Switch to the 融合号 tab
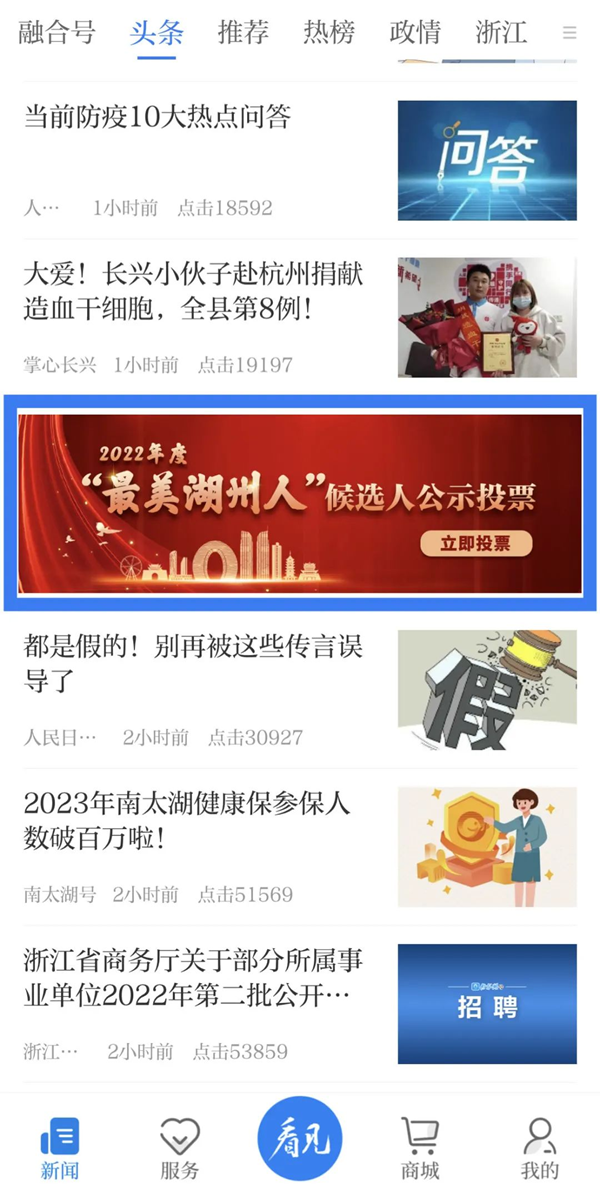 point(57,32)
